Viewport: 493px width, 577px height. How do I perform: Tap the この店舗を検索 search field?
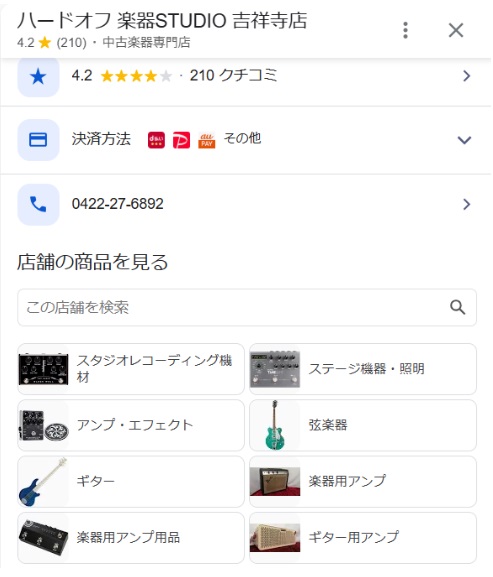coord(247,307)
